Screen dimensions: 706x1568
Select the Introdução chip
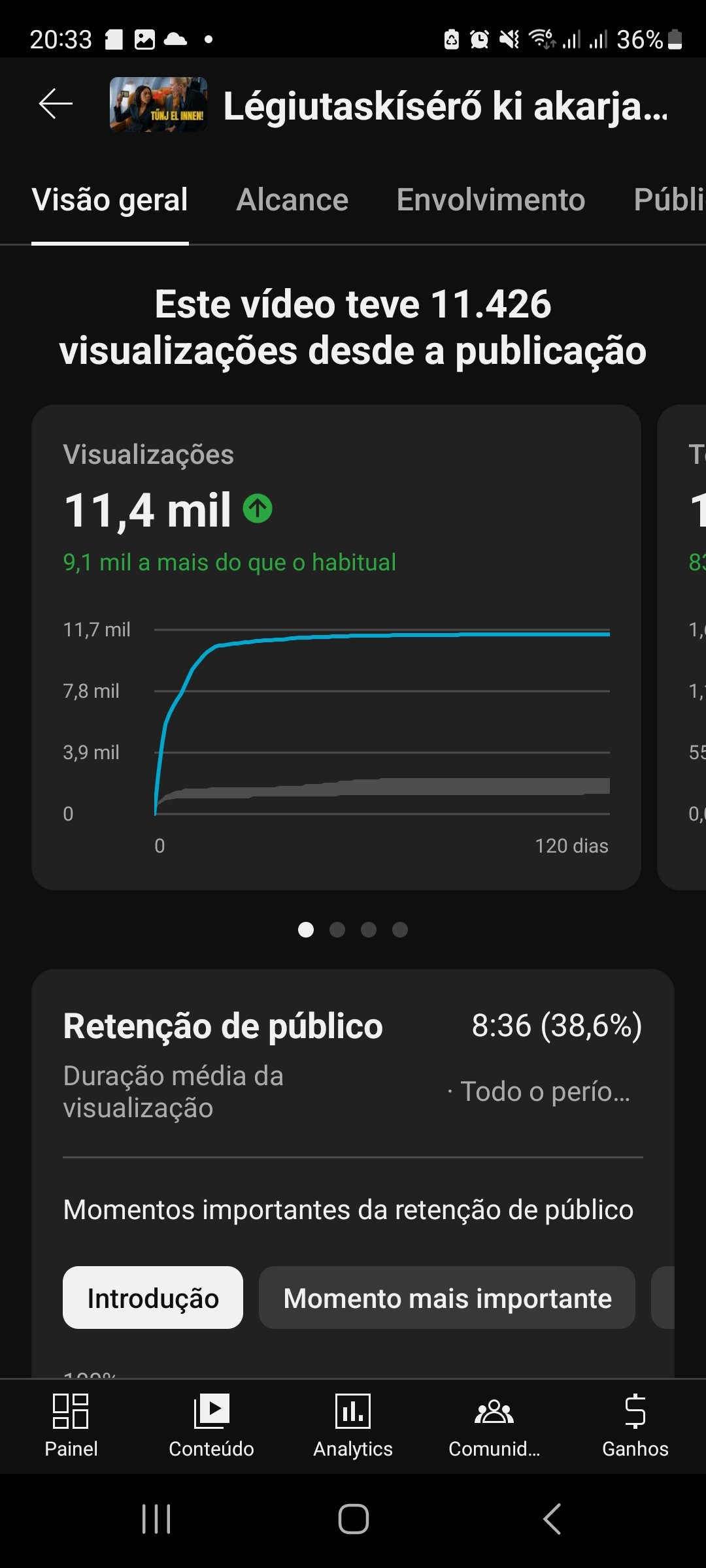[x=153, y=1298]
